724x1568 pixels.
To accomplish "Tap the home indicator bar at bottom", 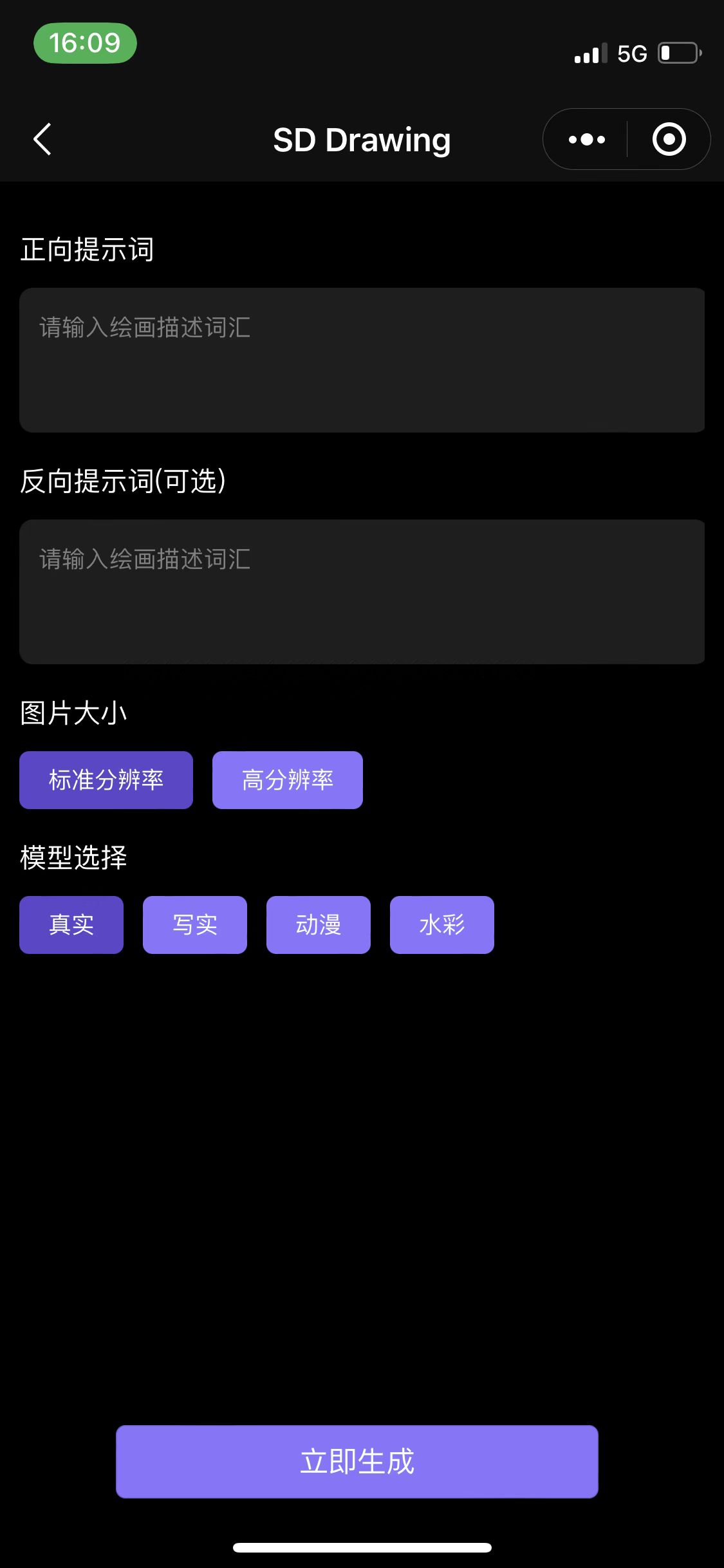I will (x=362, y=1546).
